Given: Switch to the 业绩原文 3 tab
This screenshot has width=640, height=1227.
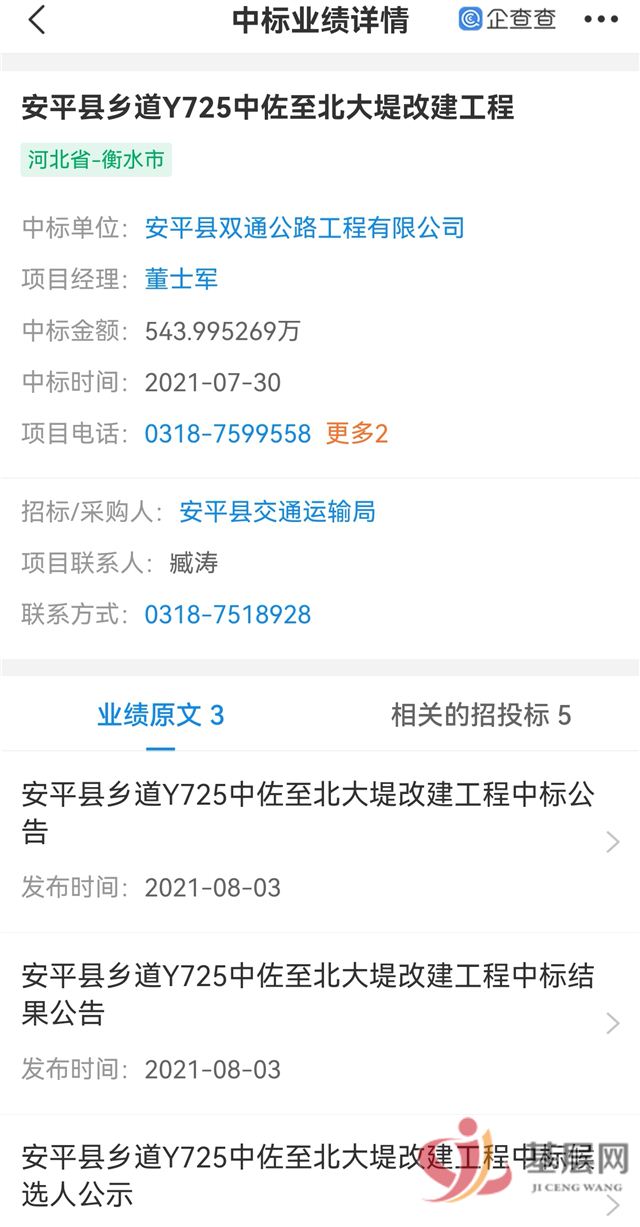Looking at the screenshot, I should pyautogui.click(x=160, y=715).
